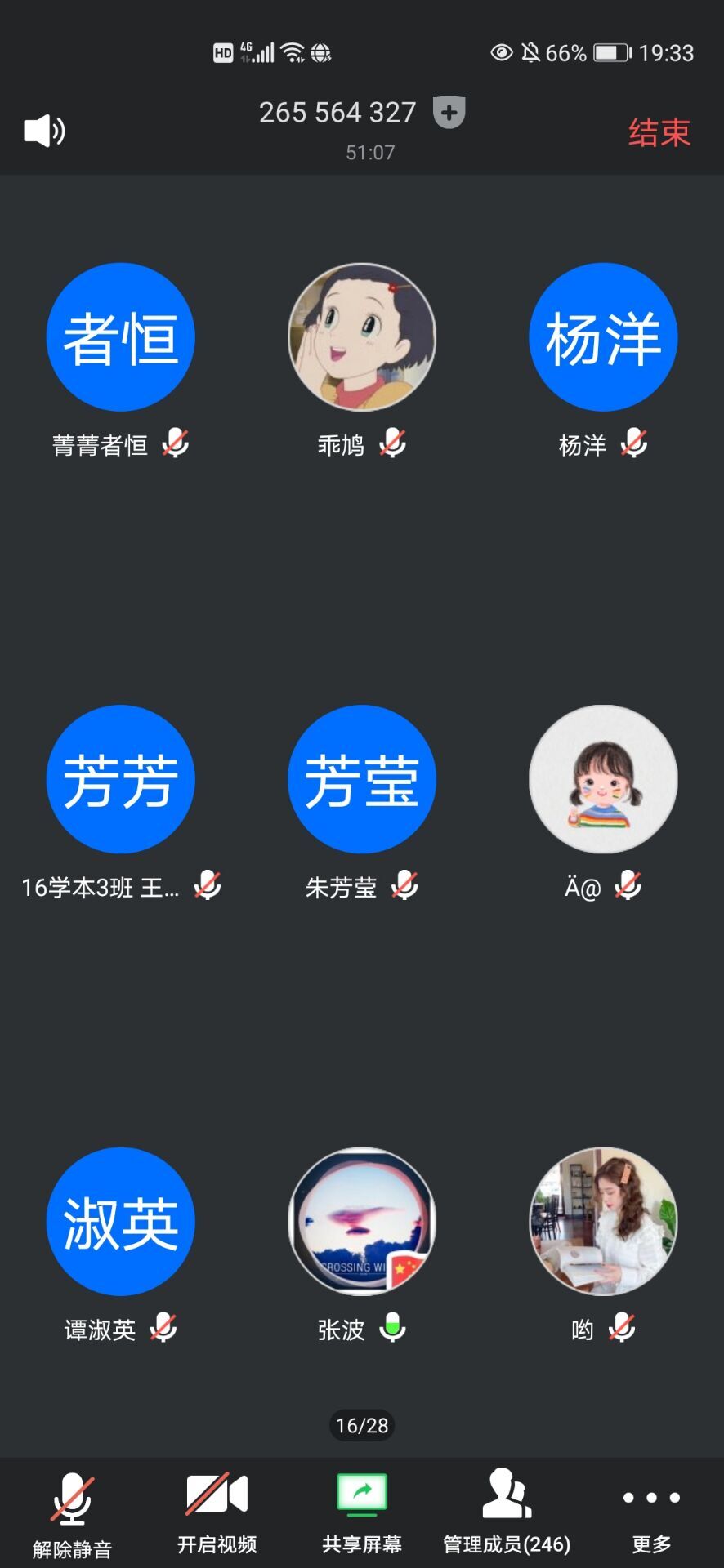Open the meeting security shield icon
The height and width of the screenshot is (1568, 724).
click(x=449, y=112)
